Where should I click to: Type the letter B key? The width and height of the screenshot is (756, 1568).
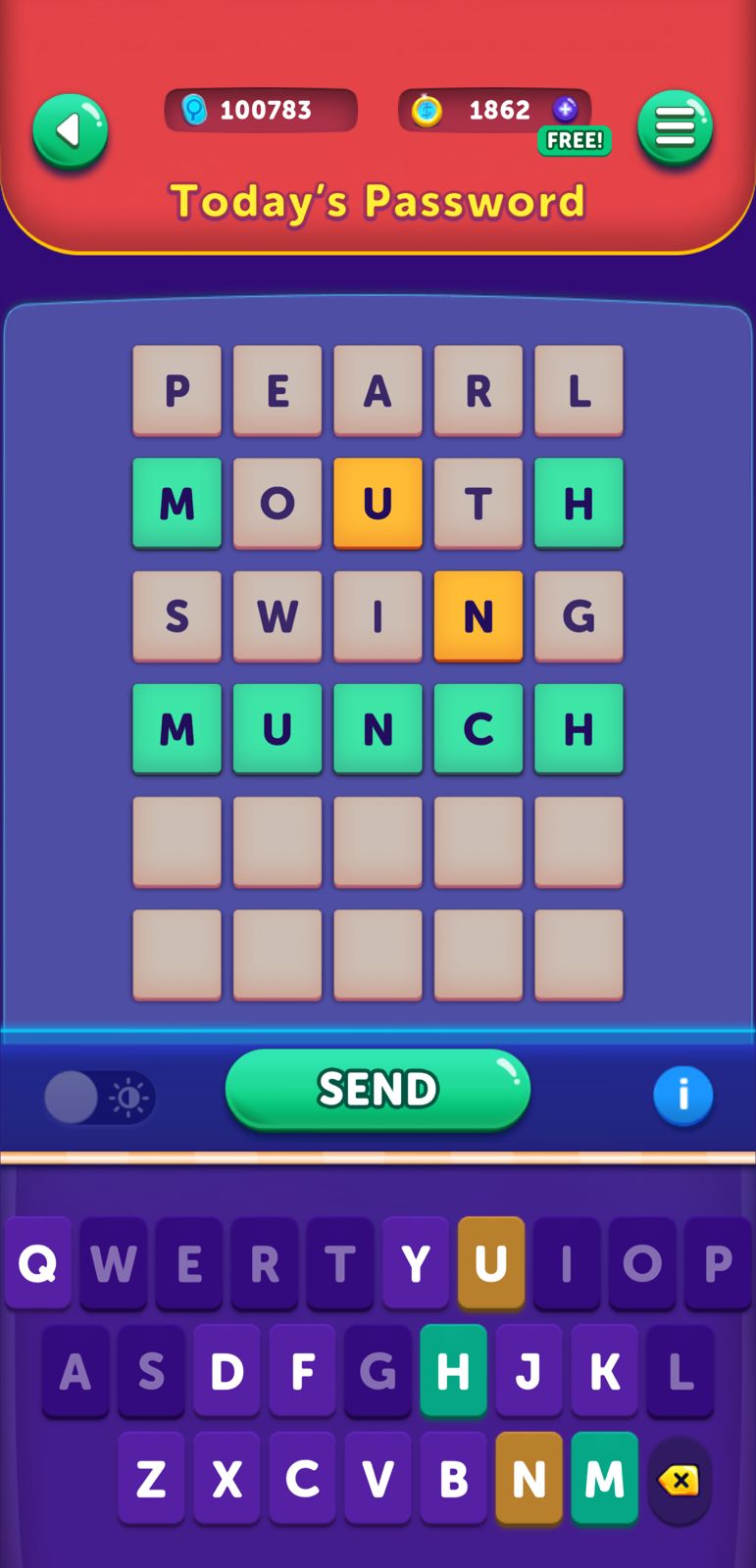(453, 1479)
